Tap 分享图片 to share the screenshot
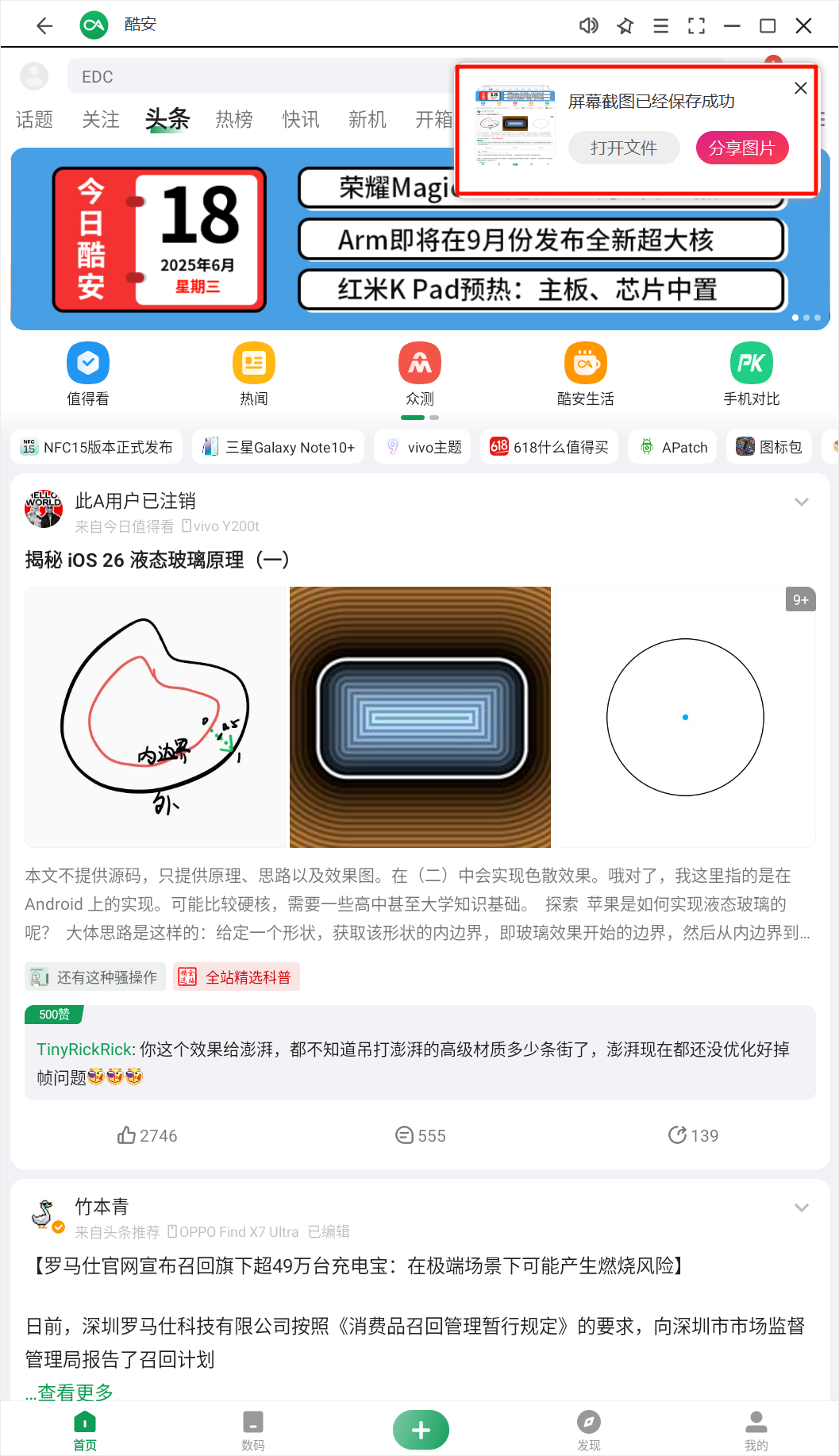The height and width of the screenshot is (1456, 839). [x=741, y=148]
